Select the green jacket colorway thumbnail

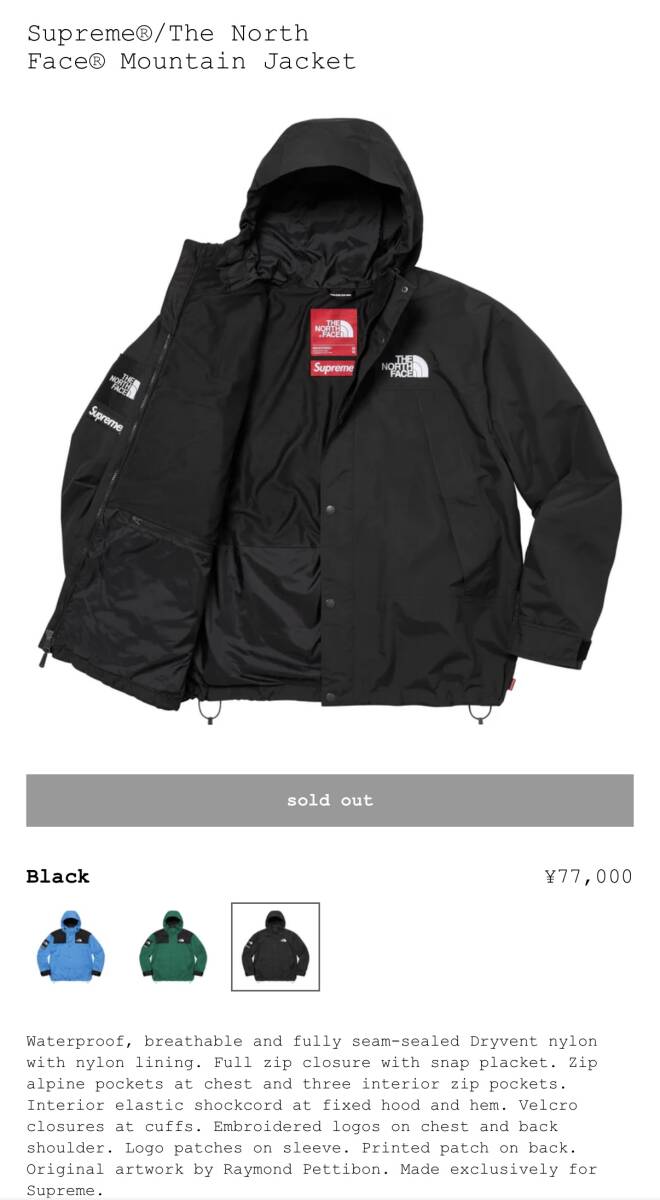(172, 946)
